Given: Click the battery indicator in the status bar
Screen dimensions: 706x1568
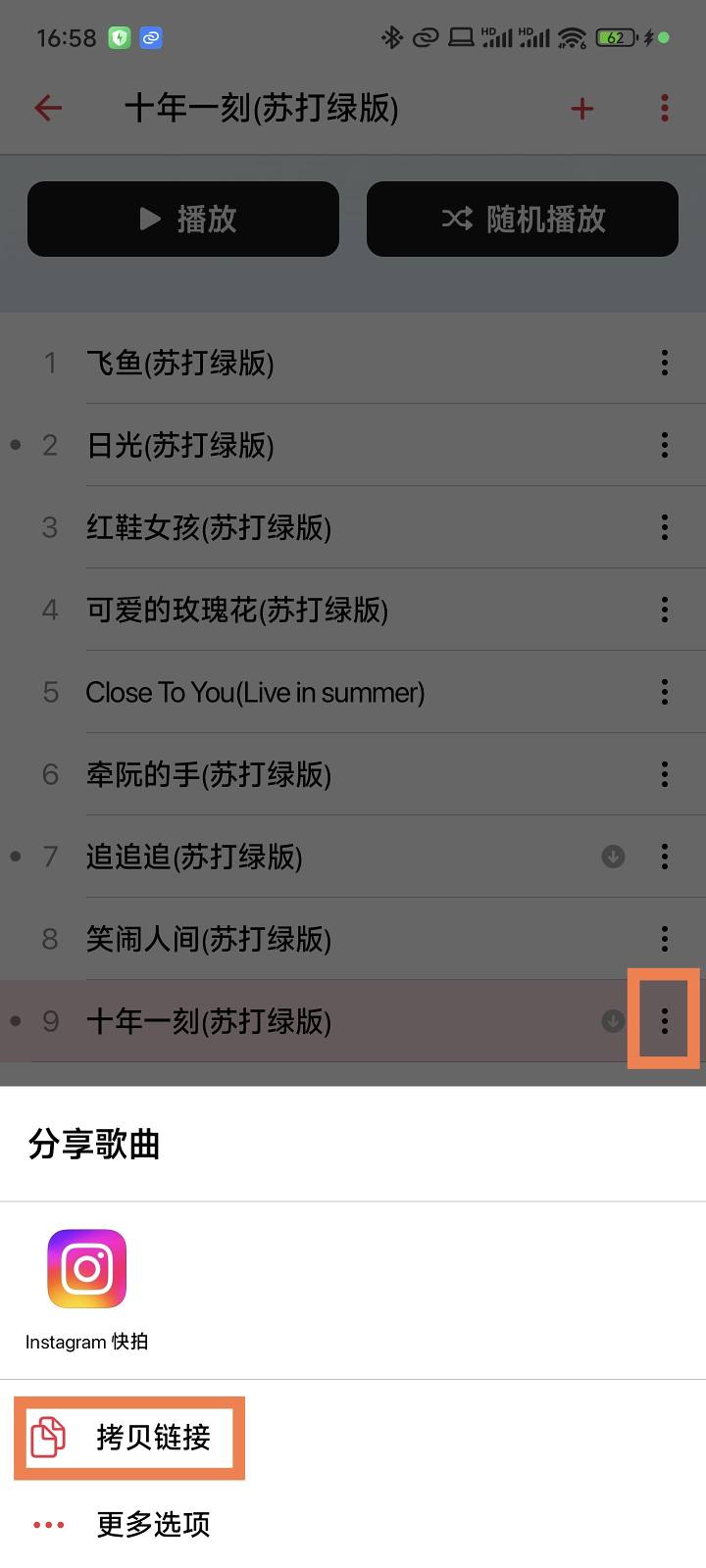Looking at the screenshot, I should [613, 37].
